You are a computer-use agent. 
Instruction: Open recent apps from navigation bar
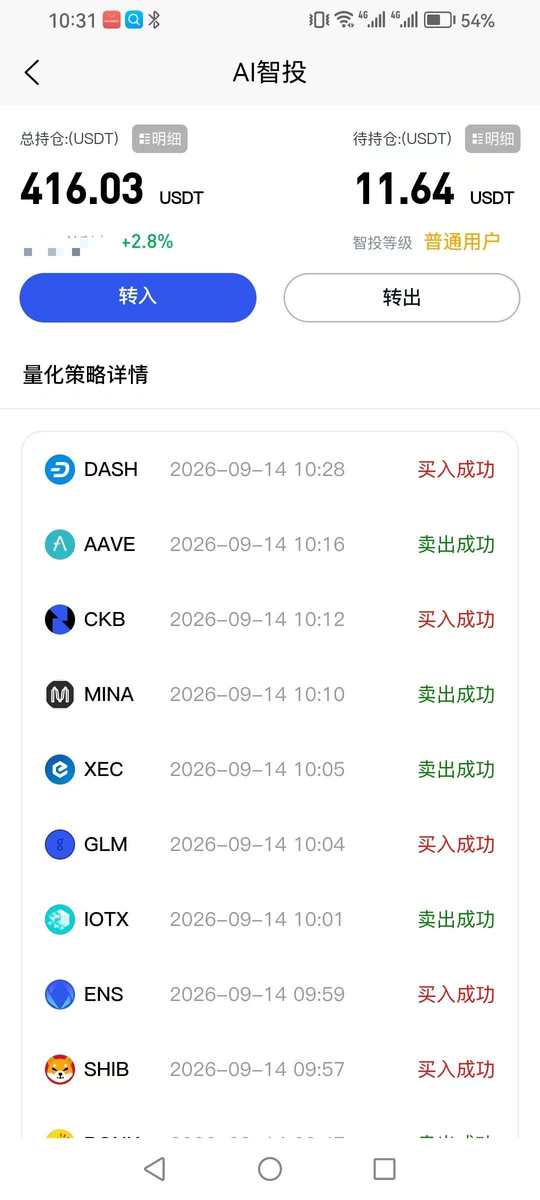tap(384, 1168)
